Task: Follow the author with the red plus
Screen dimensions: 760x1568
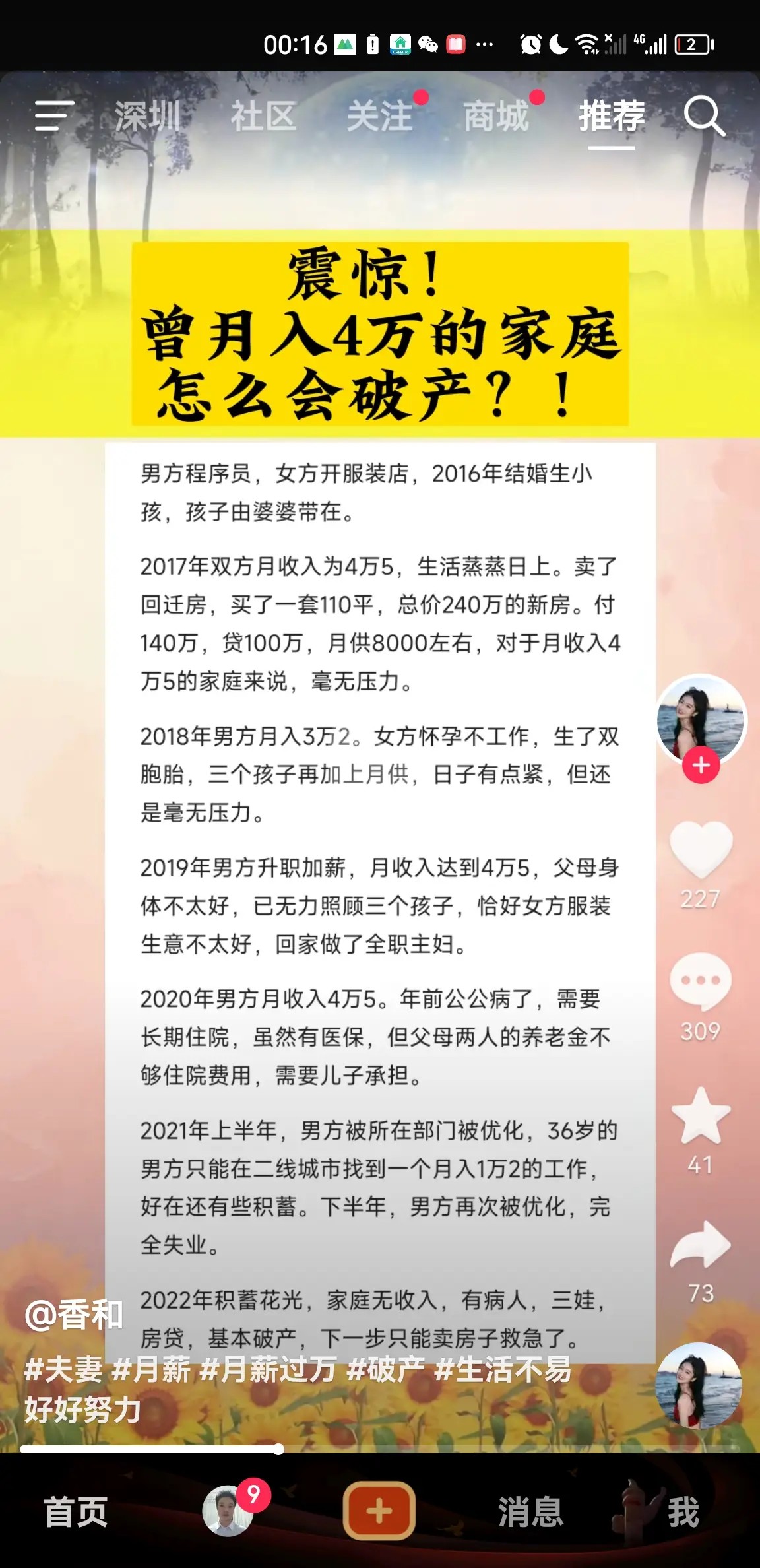Action: coord(701,766)
